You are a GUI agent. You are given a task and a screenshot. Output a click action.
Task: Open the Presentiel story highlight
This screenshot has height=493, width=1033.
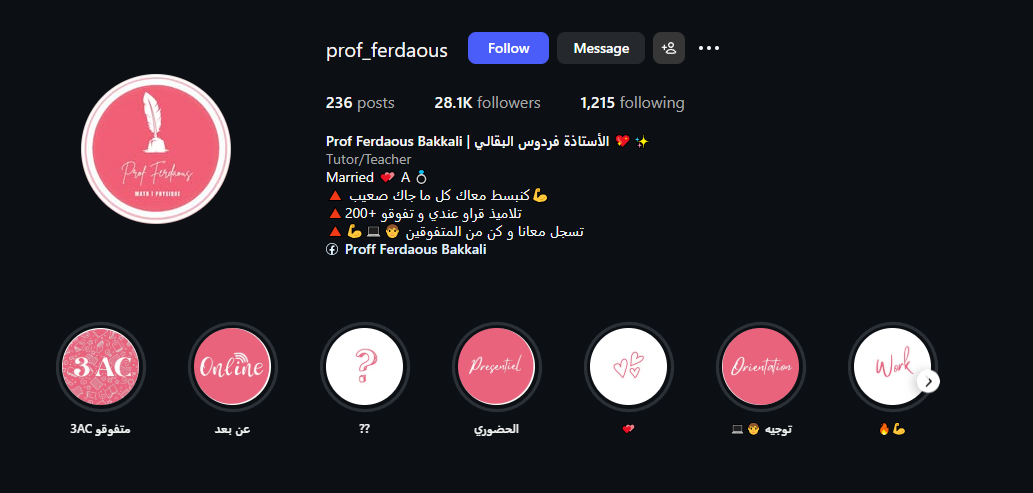[x=496, y=367]
